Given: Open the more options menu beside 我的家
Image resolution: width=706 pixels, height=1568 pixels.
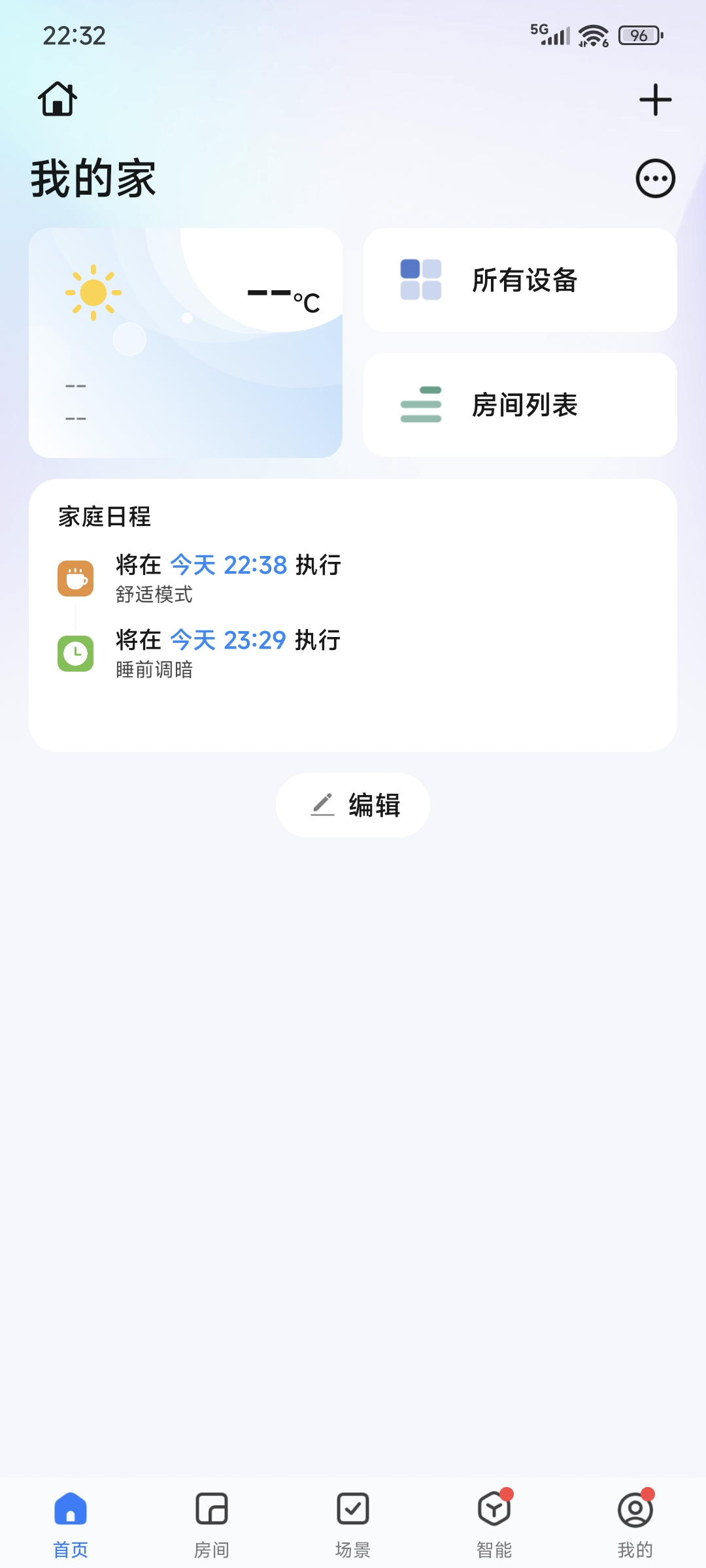Looking at the screenshot, I should [654, 178].
